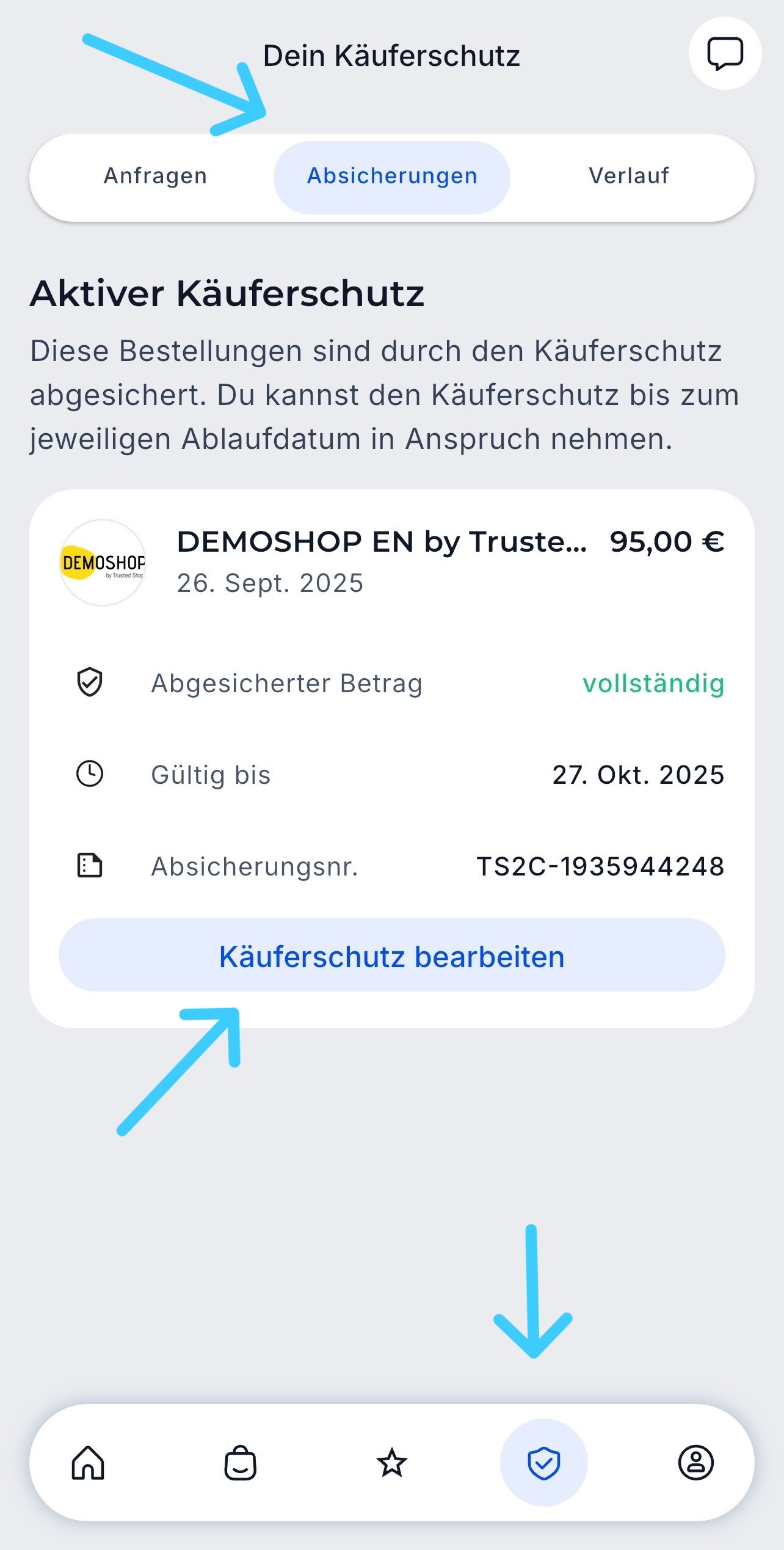Click the DEMOSHOP shop logo

click(x=103, y=563)
